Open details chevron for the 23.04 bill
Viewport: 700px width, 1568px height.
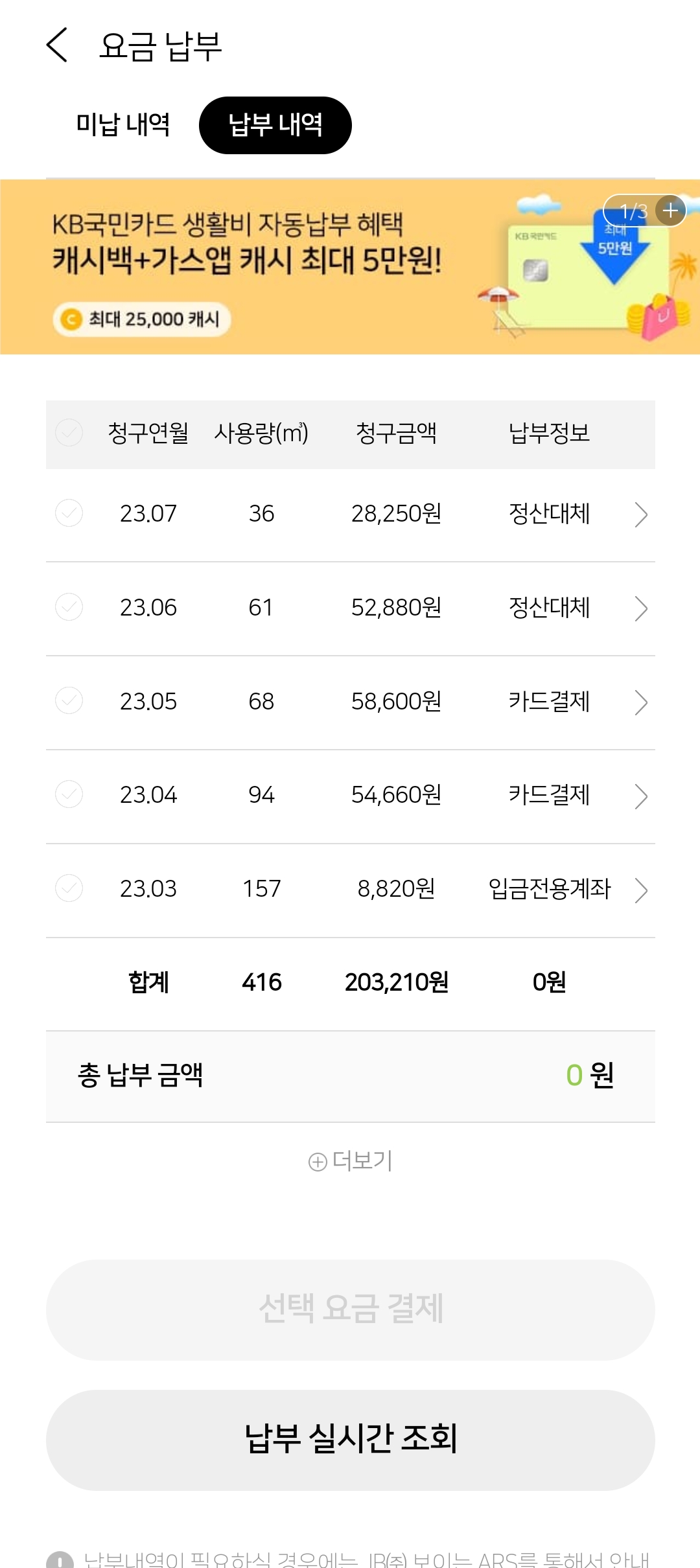coord(640,796)
